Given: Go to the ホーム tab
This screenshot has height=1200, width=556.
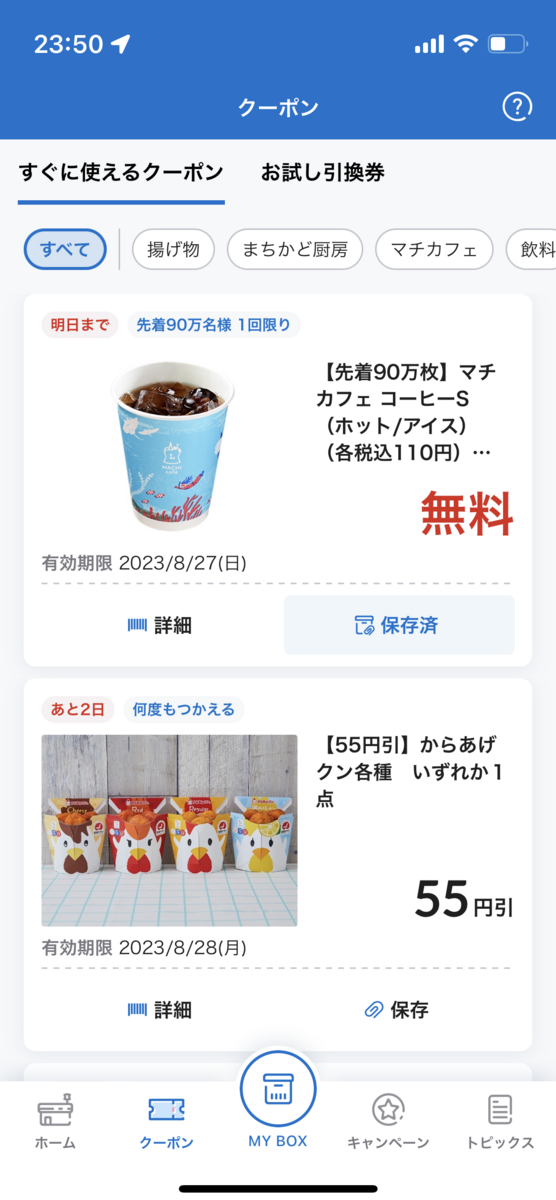Looking at the screenshot, I should coord(55,1122).
